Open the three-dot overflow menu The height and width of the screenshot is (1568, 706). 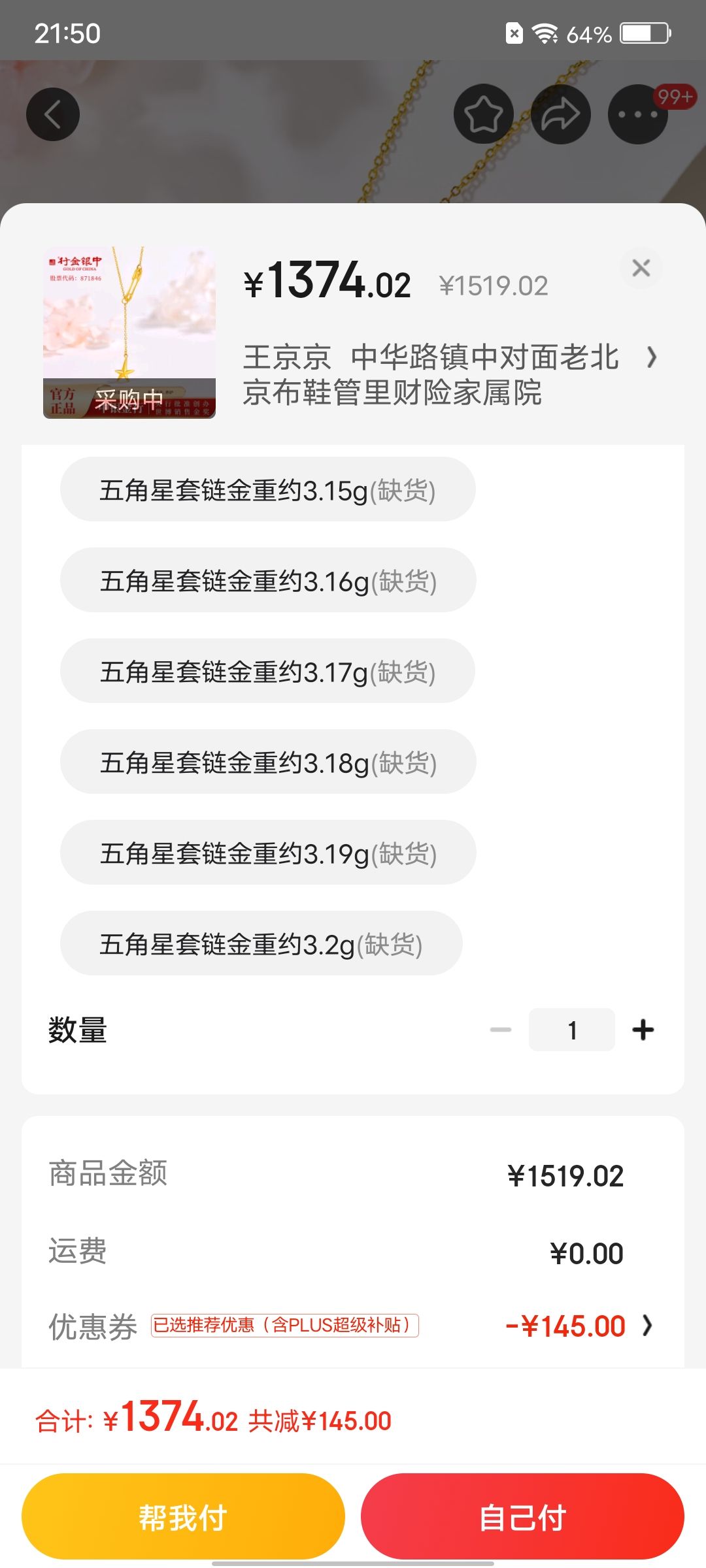(638, 114)
